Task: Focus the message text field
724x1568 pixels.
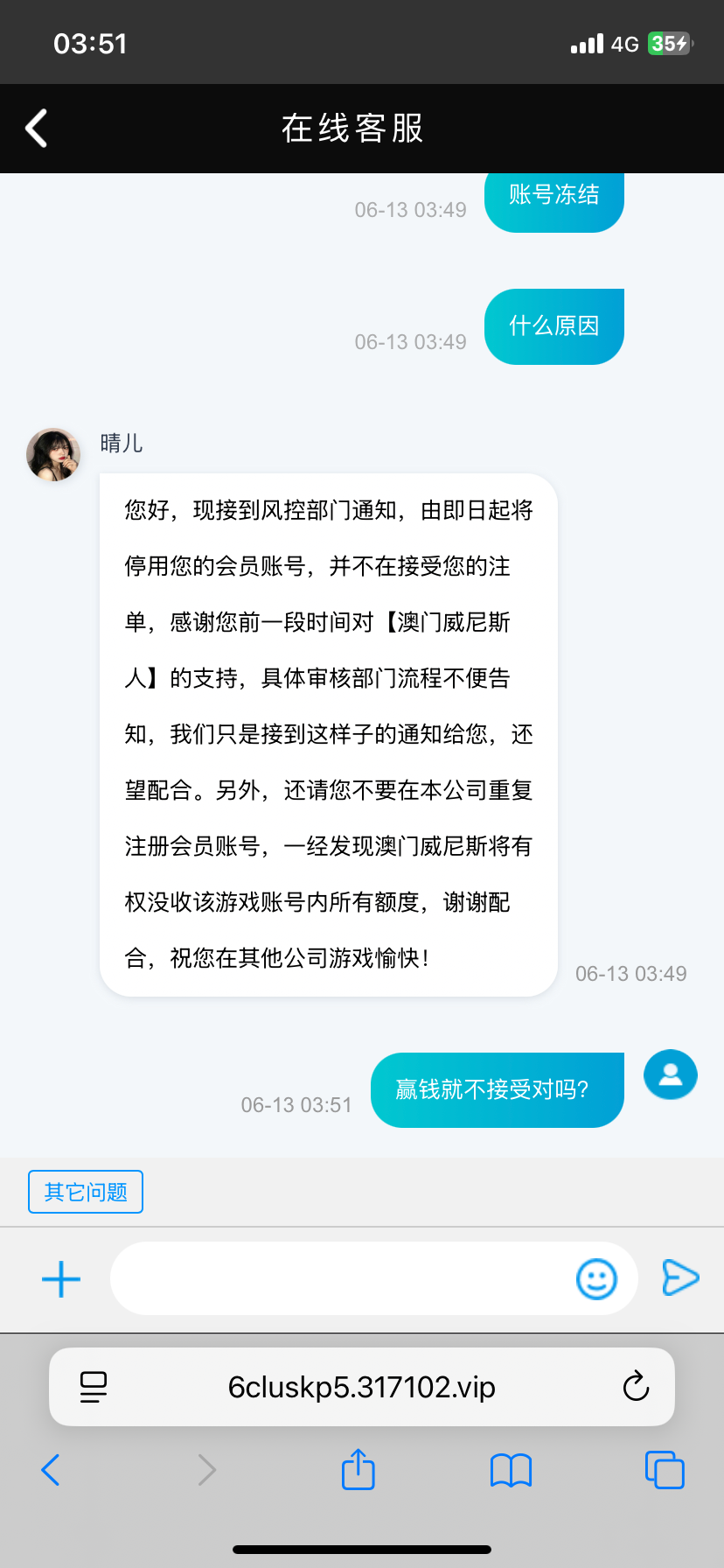Action: click(x=341, y=1279)
